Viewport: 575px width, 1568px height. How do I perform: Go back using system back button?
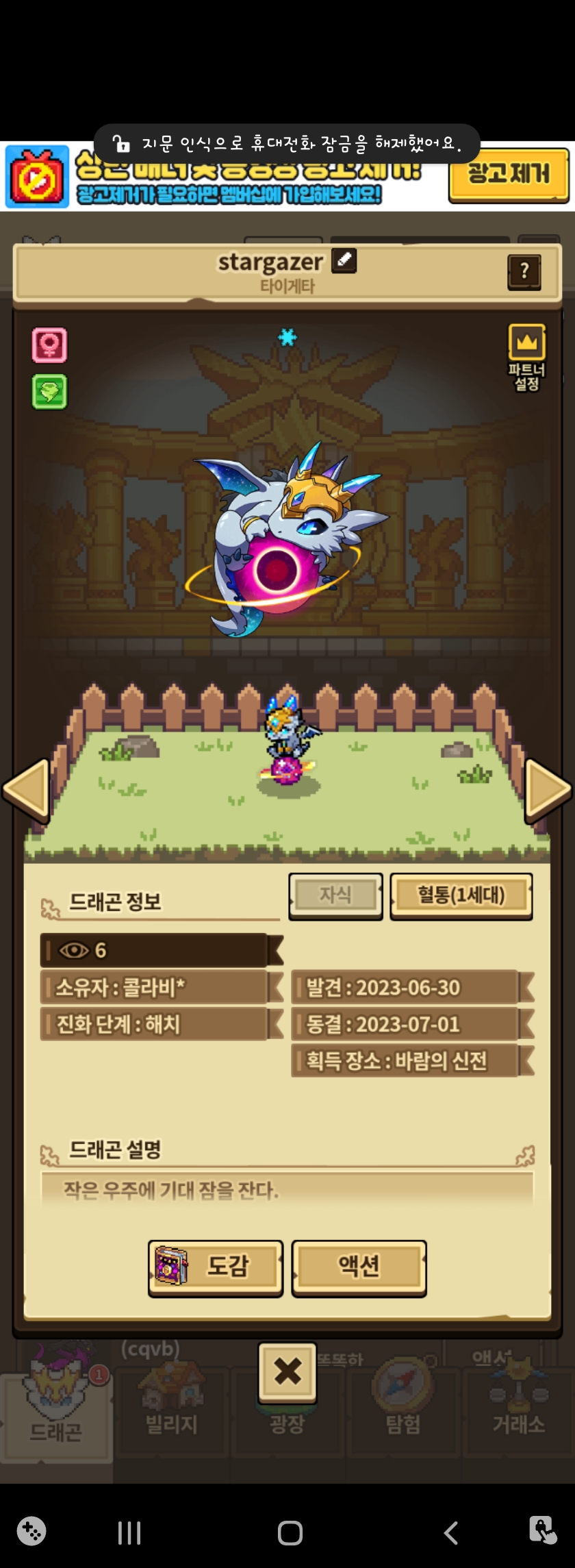coord(450,1532)
